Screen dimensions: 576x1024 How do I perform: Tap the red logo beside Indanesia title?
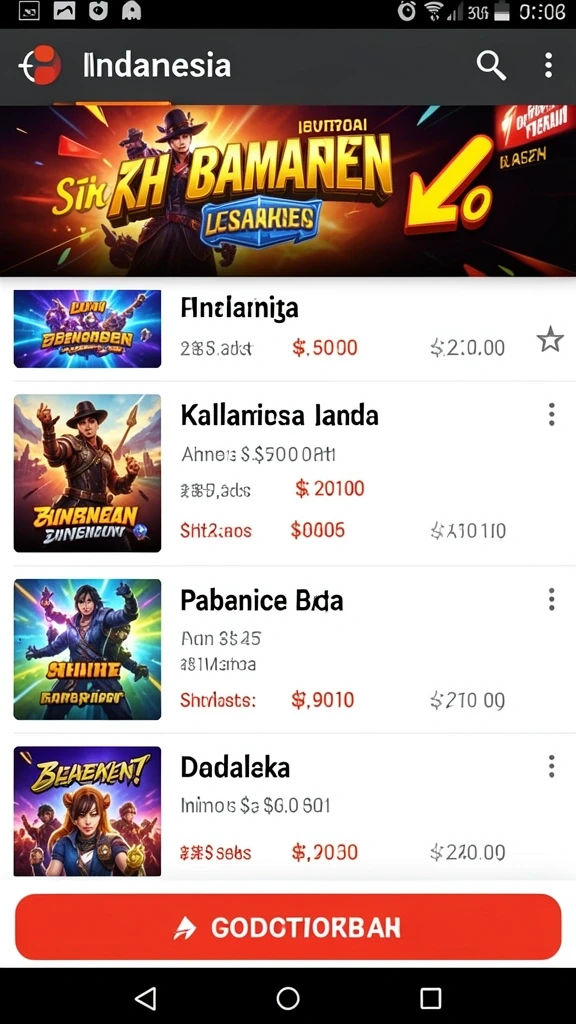pyautogui.click(x=40, y=65)
